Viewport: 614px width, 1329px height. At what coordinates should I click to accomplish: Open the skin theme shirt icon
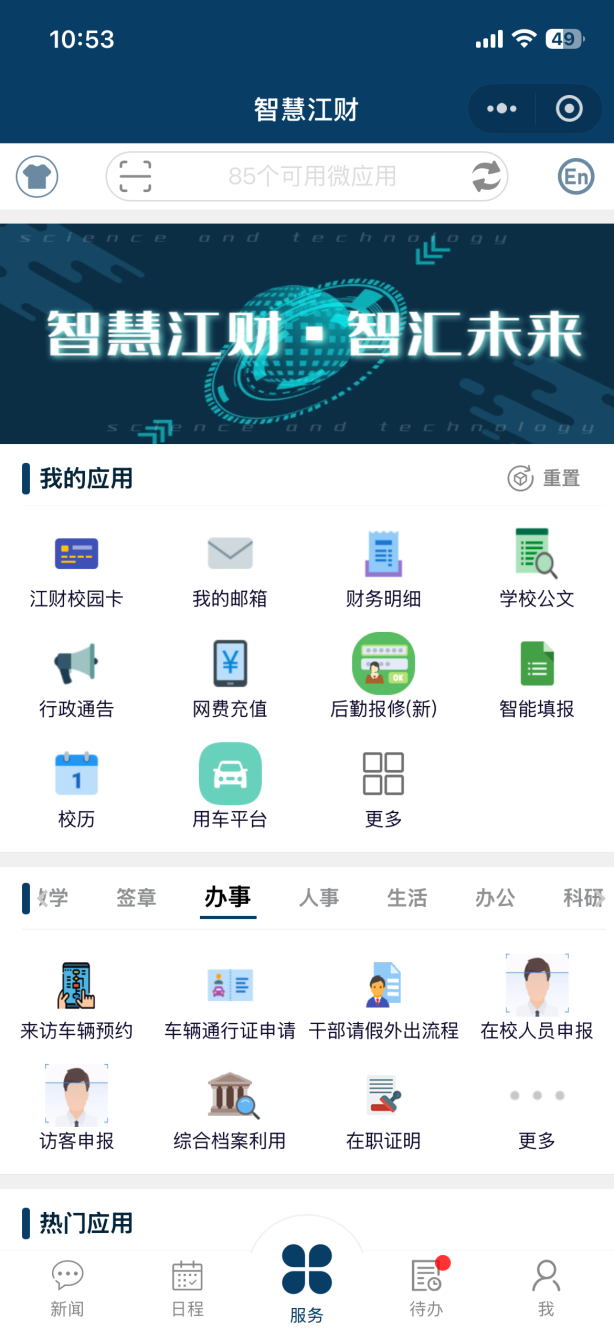coord(37,177)
